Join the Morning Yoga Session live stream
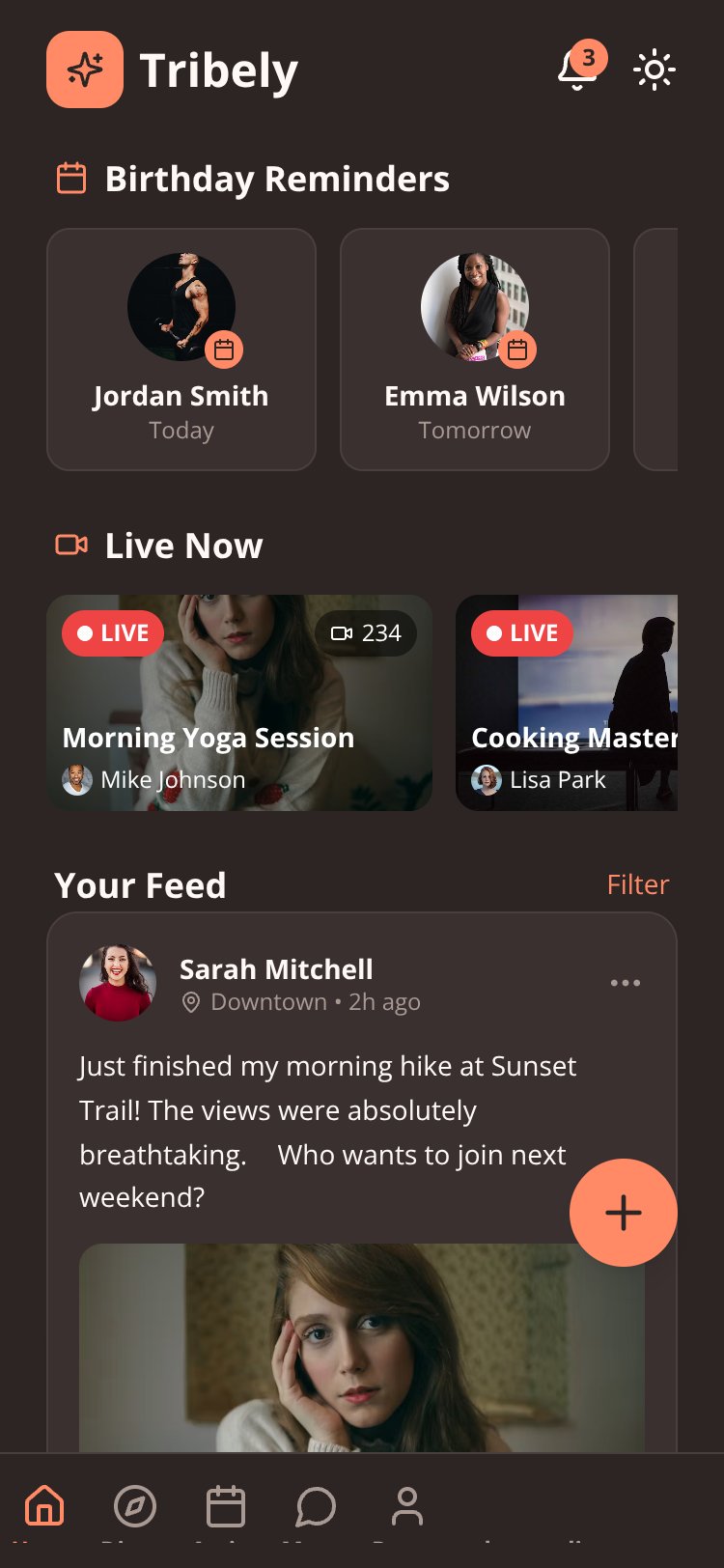This screenshot has height=1568, width=724. (x=239, y=703)
